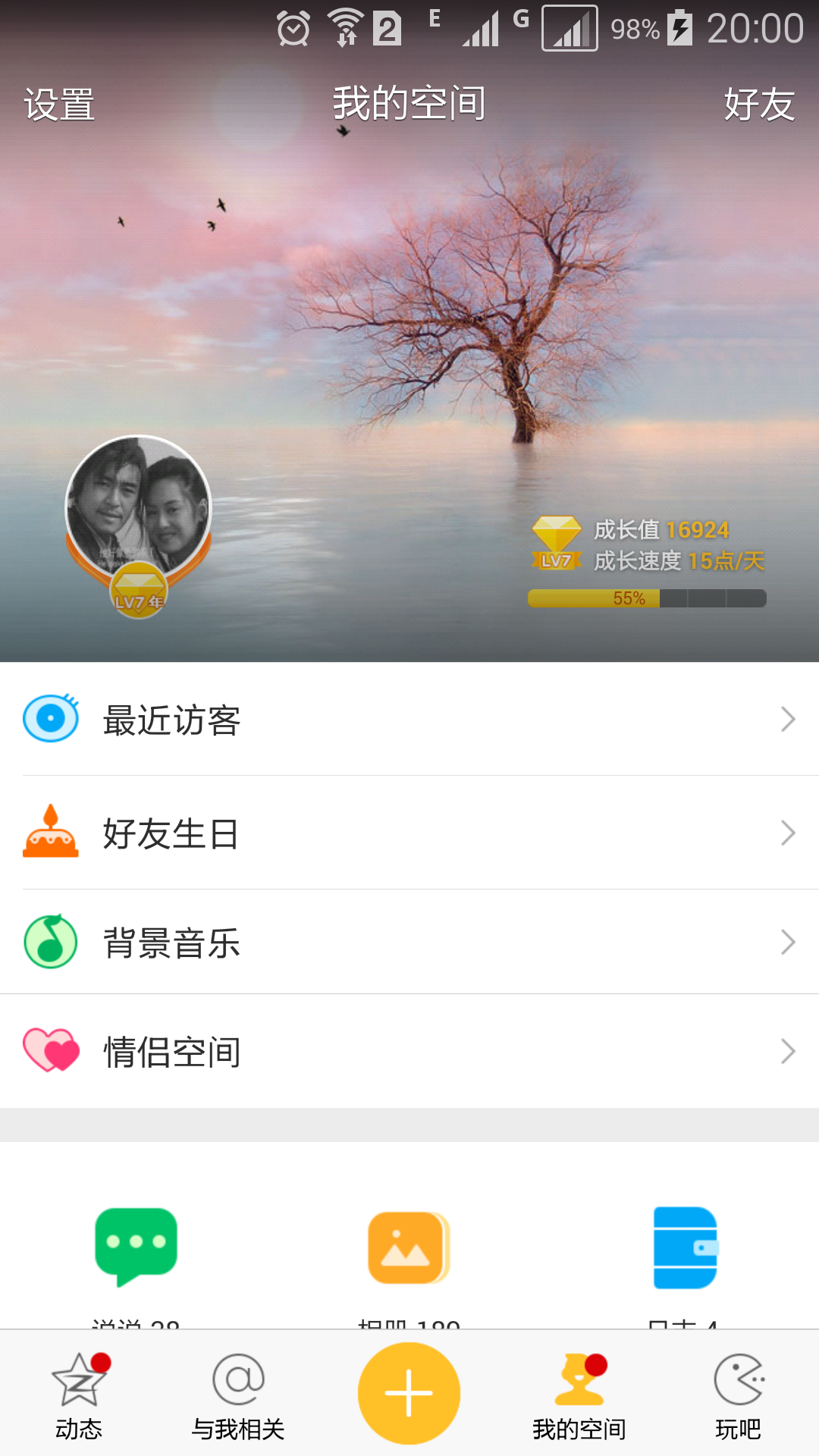Expand the 最近访客 row chevron
The height and width of the screenshot is (1456, 819).
tap(786, 719)
